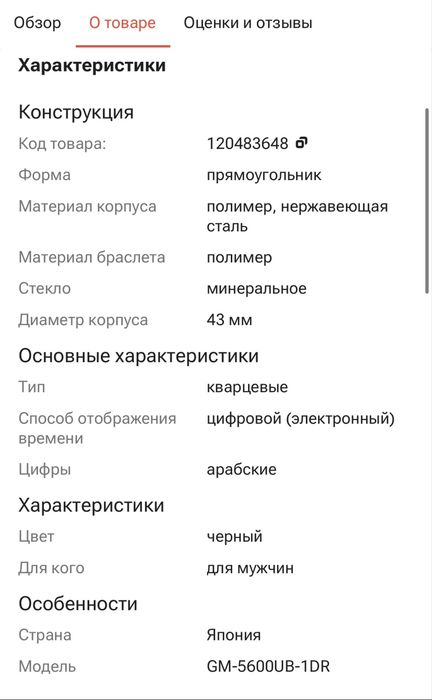The image size is (432, 700).
Task: Switch to the Обзор tab
Action: click(x=37, y=23)
